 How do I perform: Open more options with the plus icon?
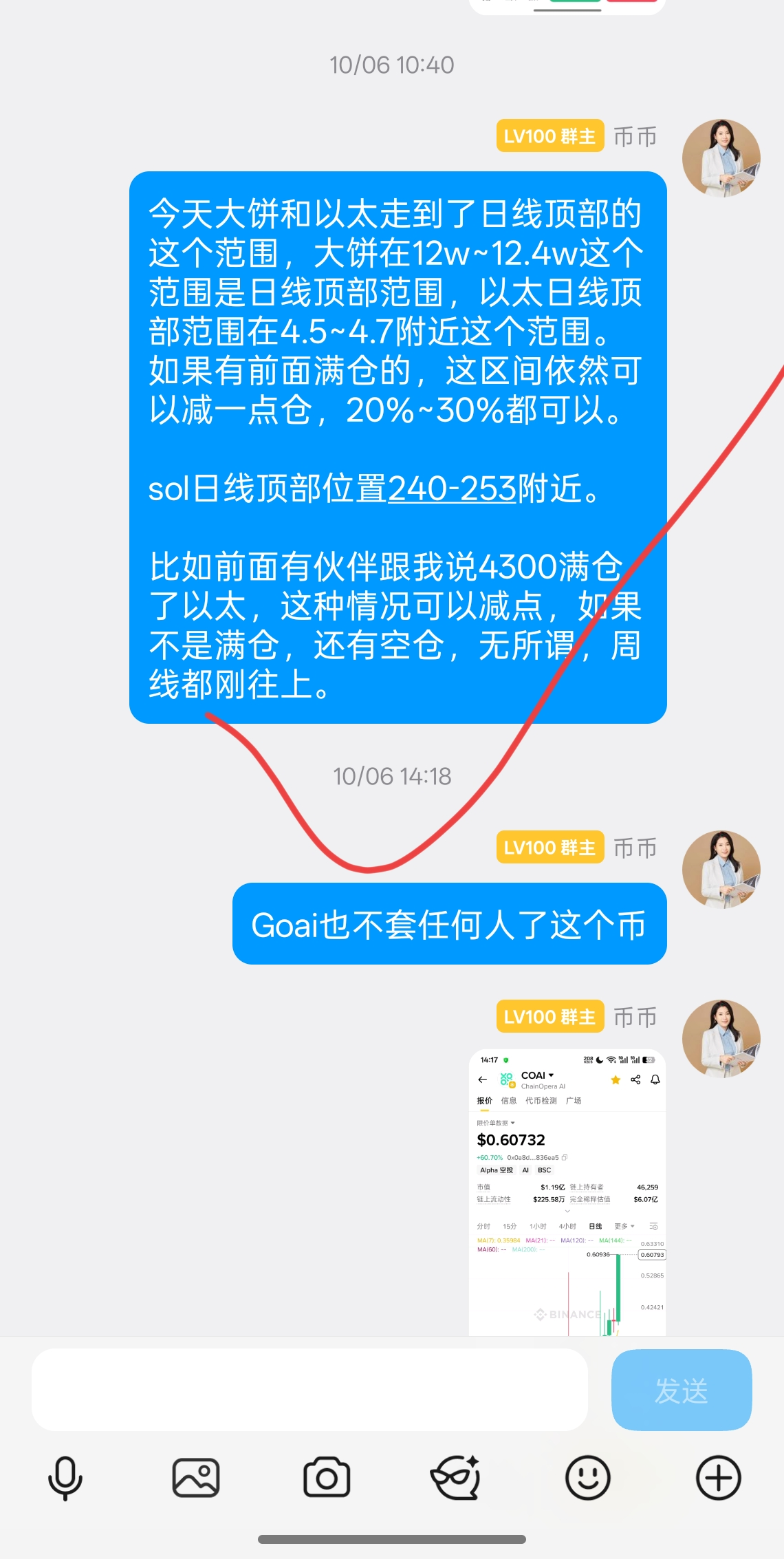pyautogui.click(x=718, y=1478)
